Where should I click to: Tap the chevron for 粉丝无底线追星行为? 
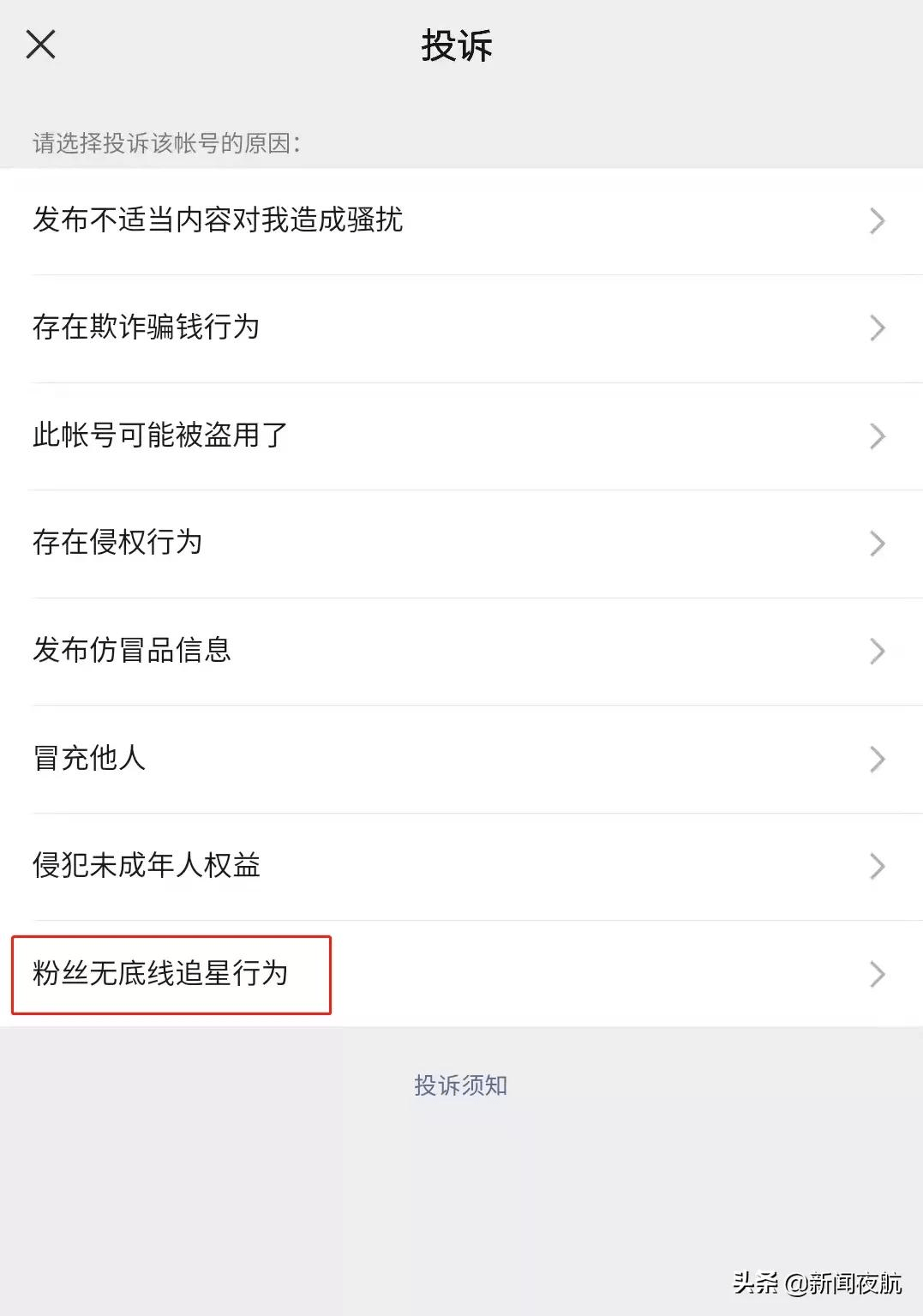tap(877, 975)
